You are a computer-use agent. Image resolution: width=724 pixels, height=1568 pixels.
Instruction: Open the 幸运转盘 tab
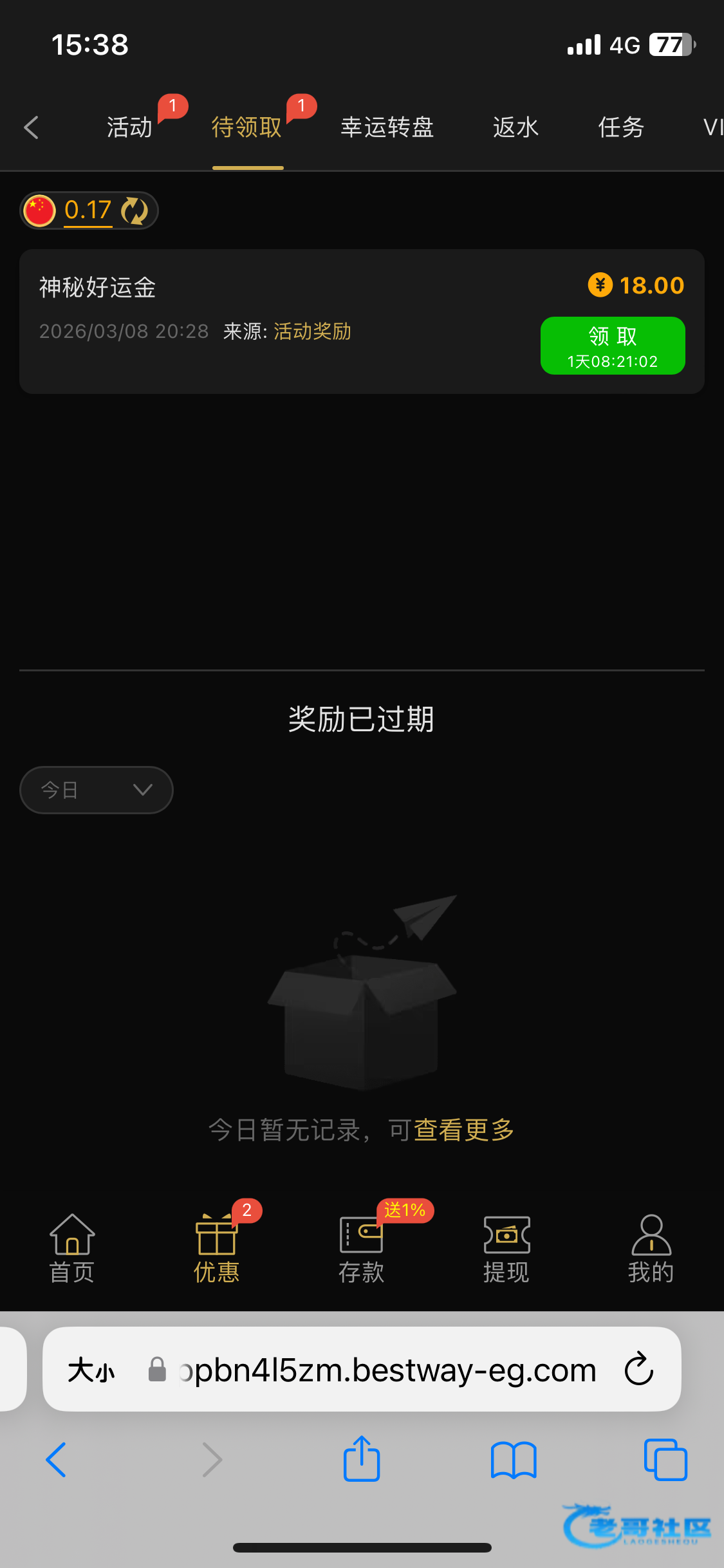[387, 127]
